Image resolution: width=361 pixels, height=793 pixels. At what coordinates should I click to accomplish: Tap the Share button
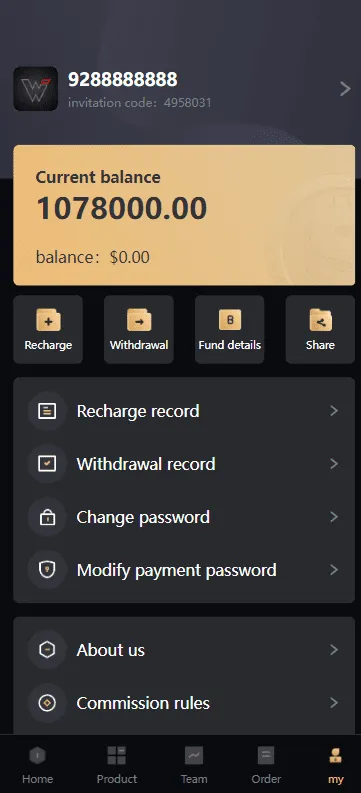320,330
